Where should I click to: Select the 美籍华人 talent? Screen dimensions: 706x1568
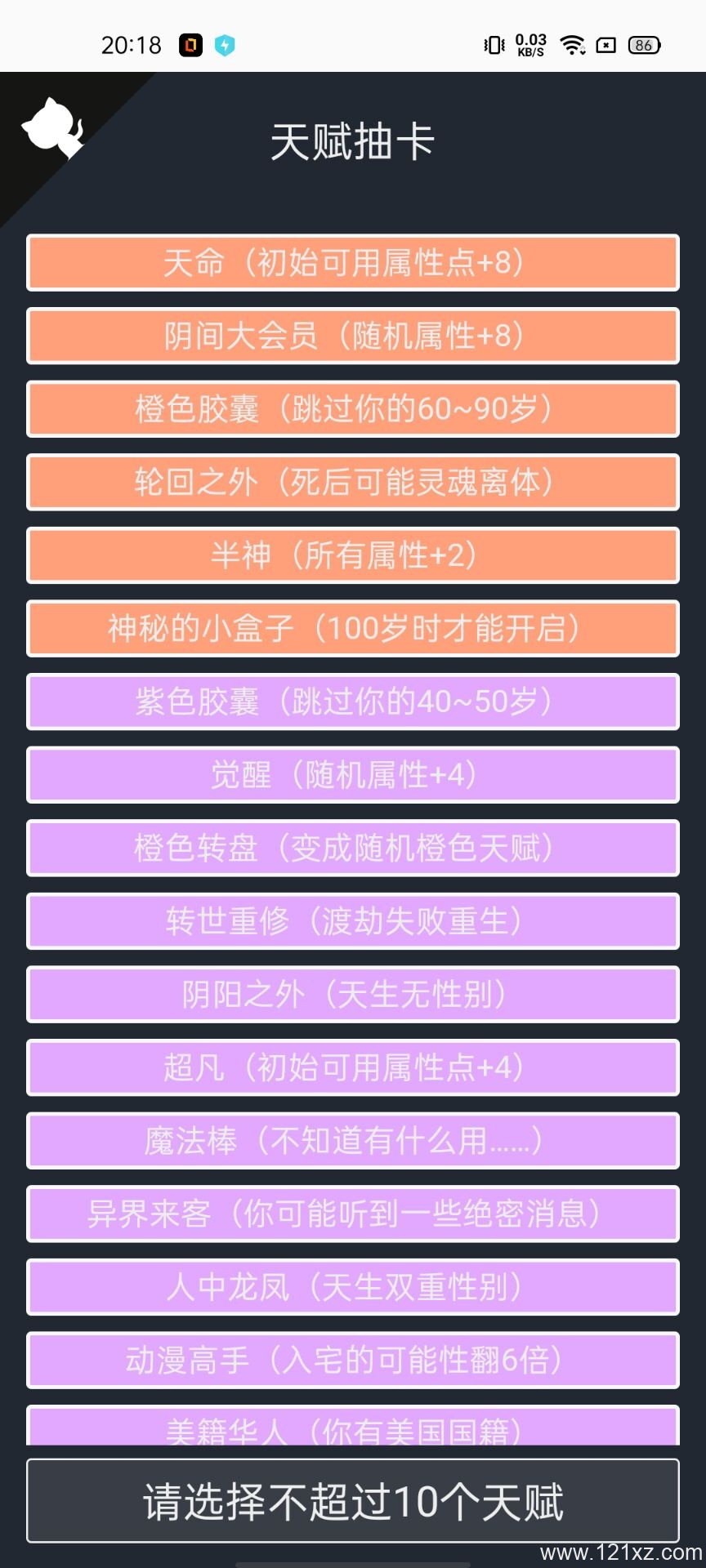pos(353,1428)
